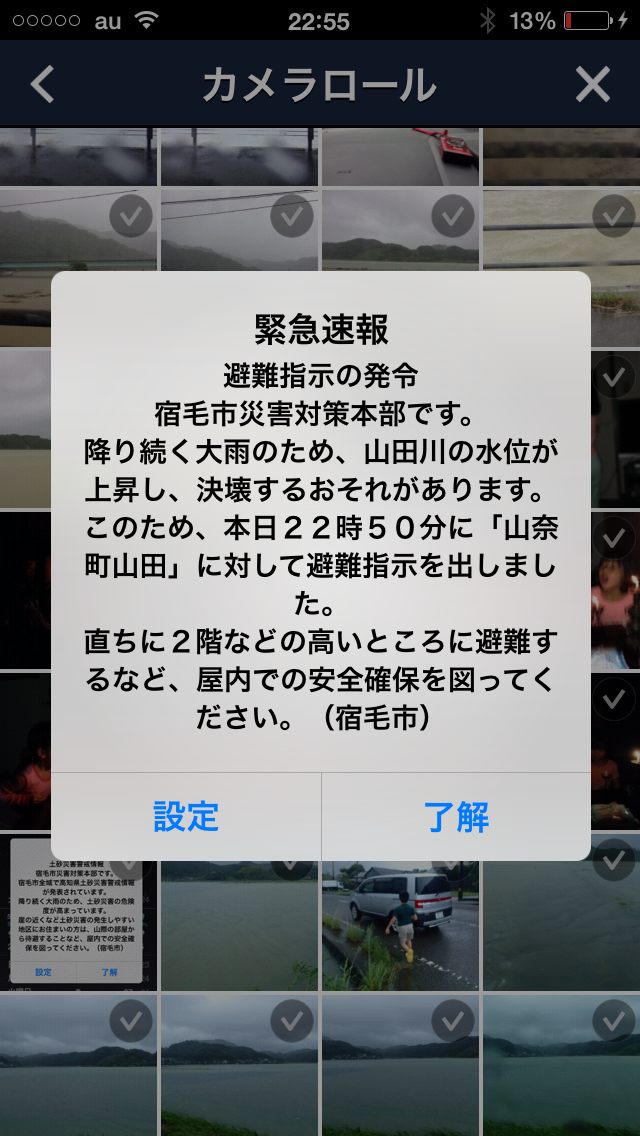Open 設定 from the alert dialog

pos(186,816)
